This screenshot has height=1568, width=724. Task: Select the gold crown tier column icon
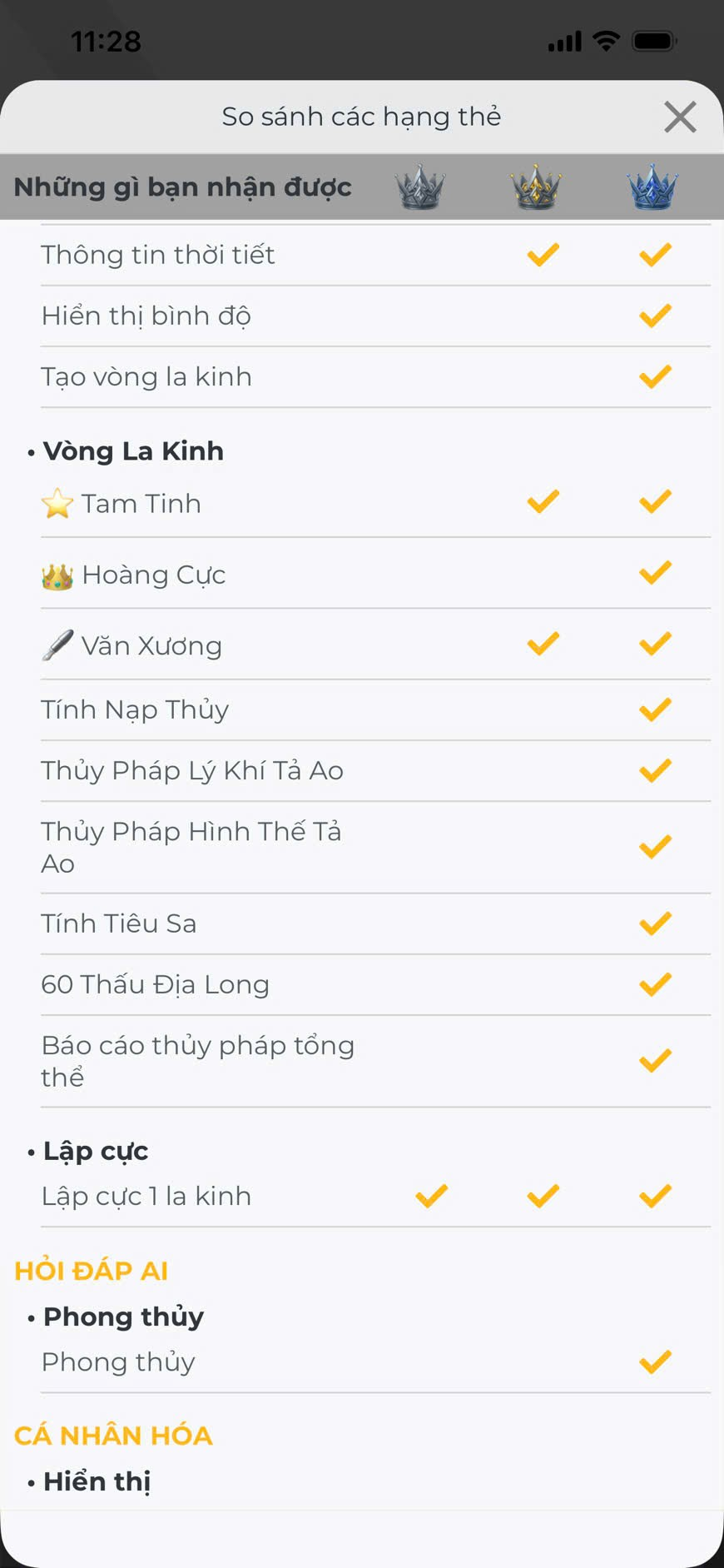coord(536,187)
